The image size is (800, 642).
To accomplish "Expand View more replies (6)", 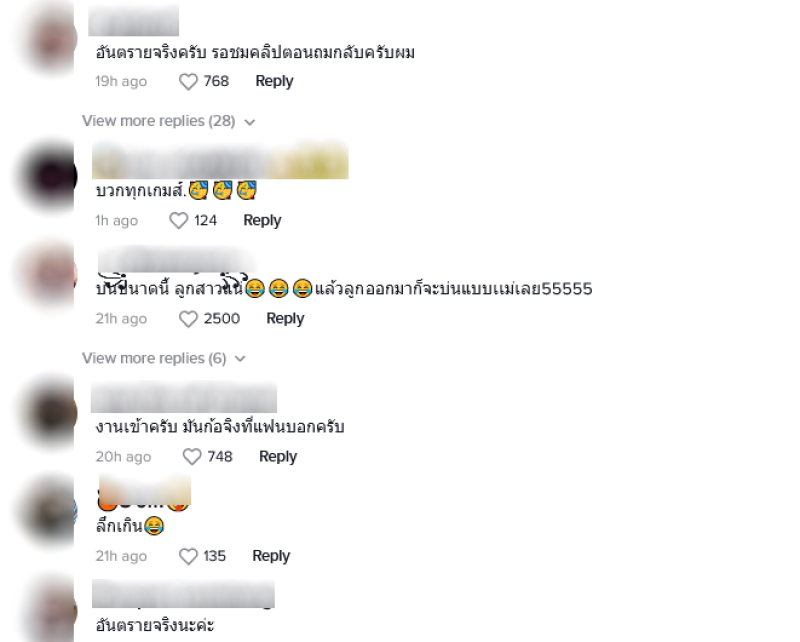I will [163, 358].
